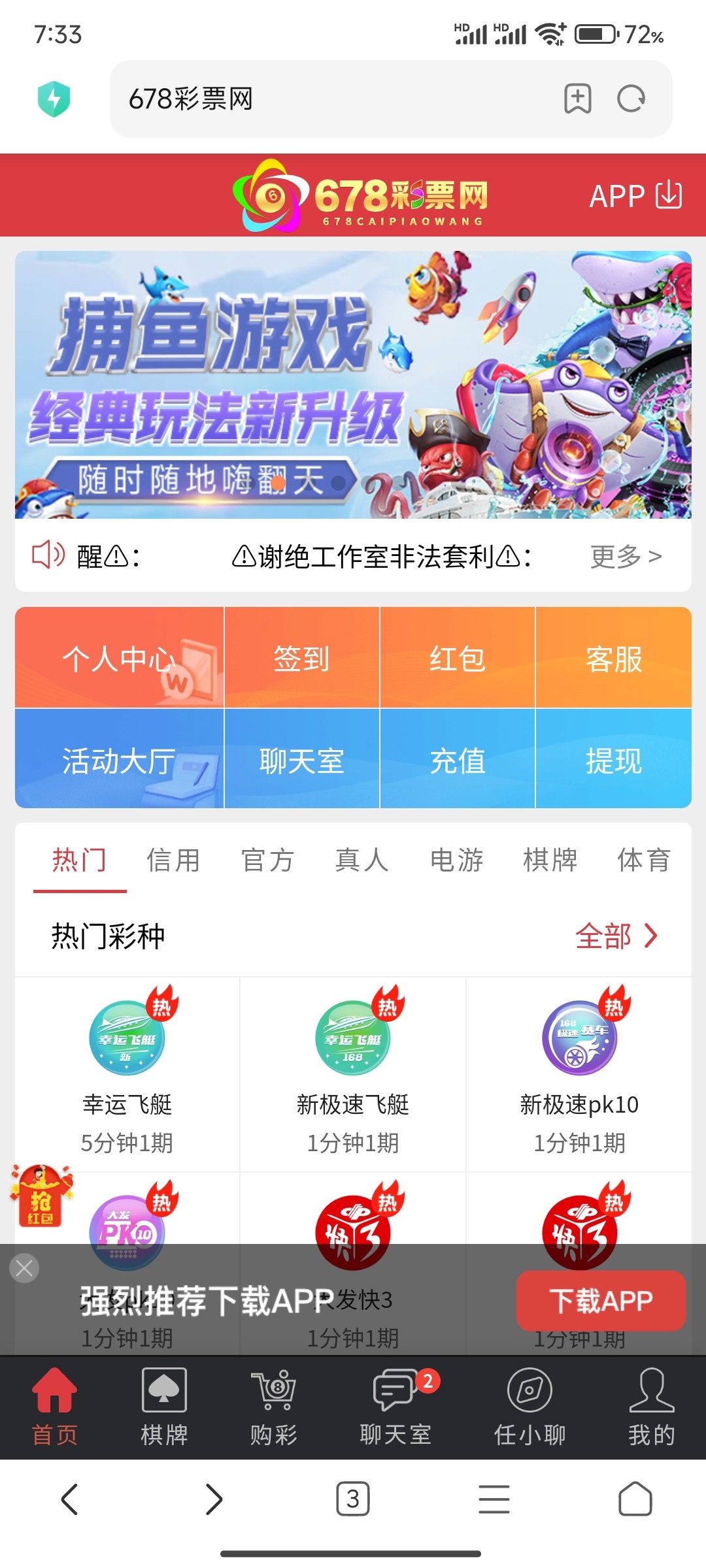Screen dimensions: 706x1568
Task: Switch to the 真人 tab
Action: [361, 860]
